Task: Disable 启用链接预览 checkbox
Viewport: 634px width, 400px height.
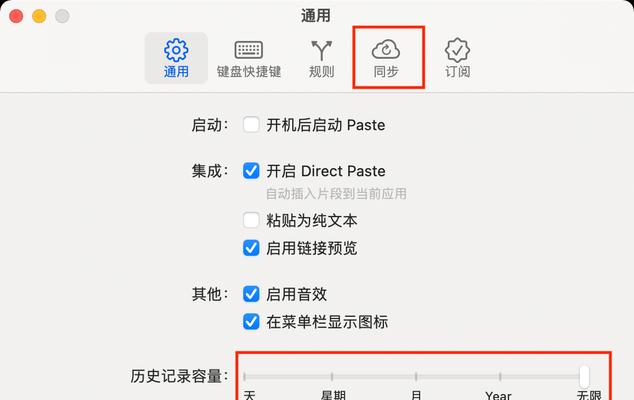Action: (x=252, y=247)
